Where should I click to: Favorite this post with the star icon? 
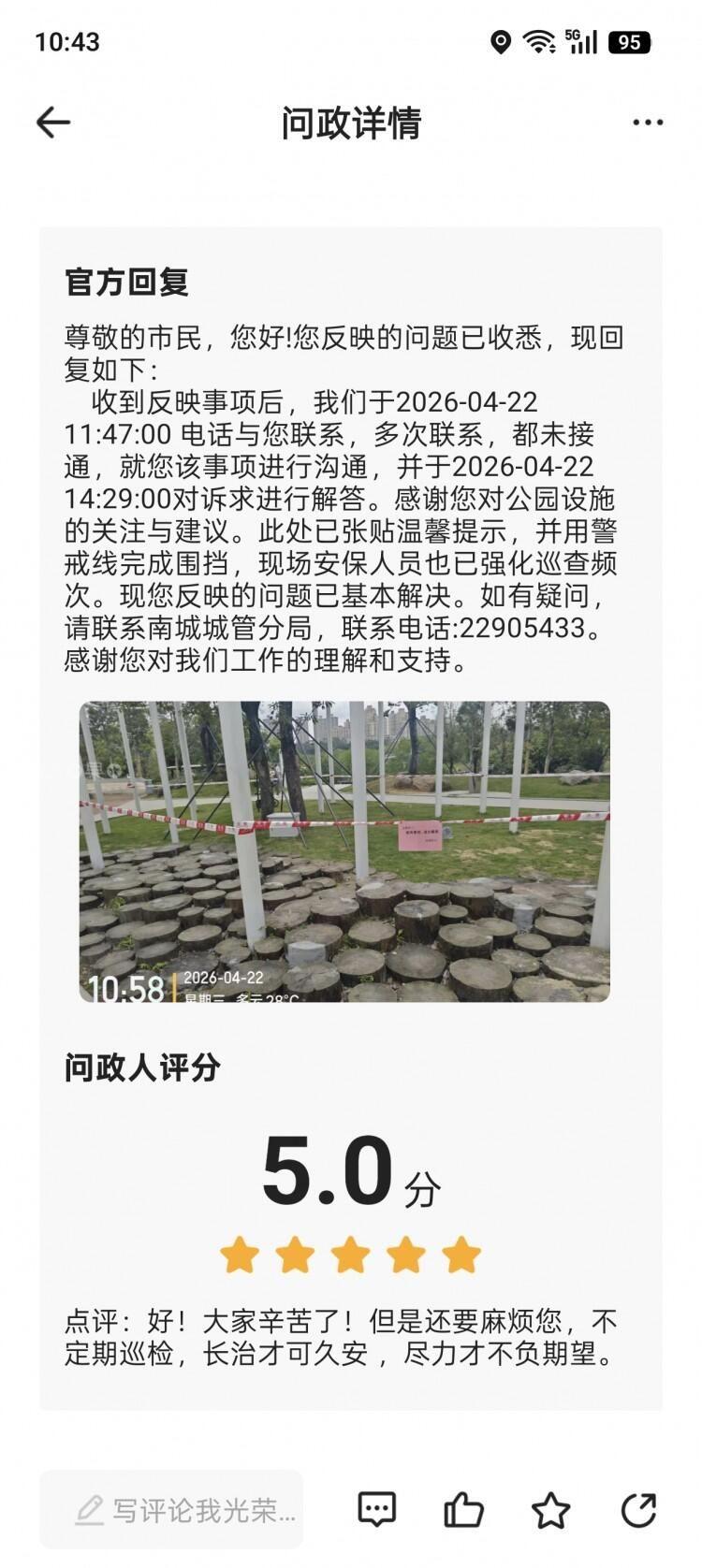(550, 1509)
